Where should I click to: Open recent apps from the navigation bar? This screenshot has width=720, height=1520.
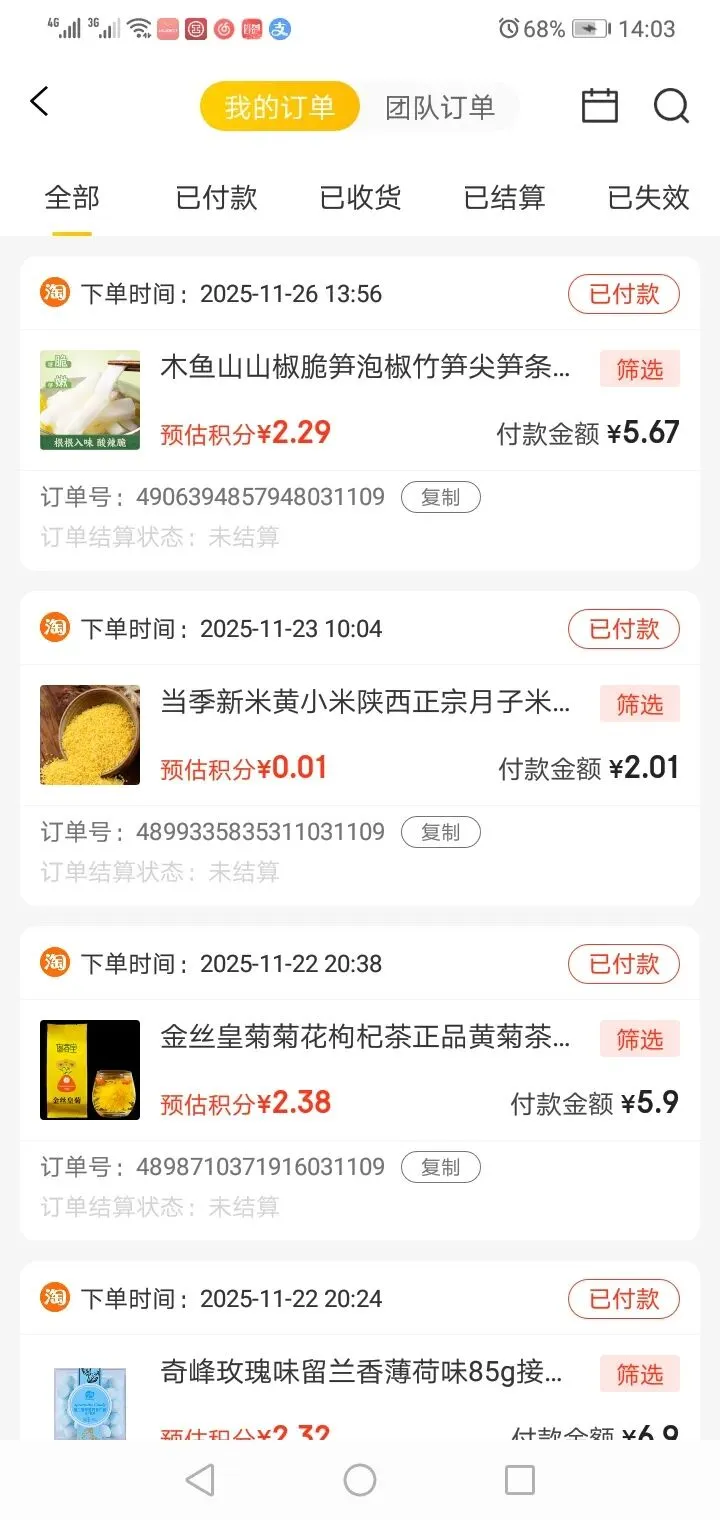[x=520, y=1480]
